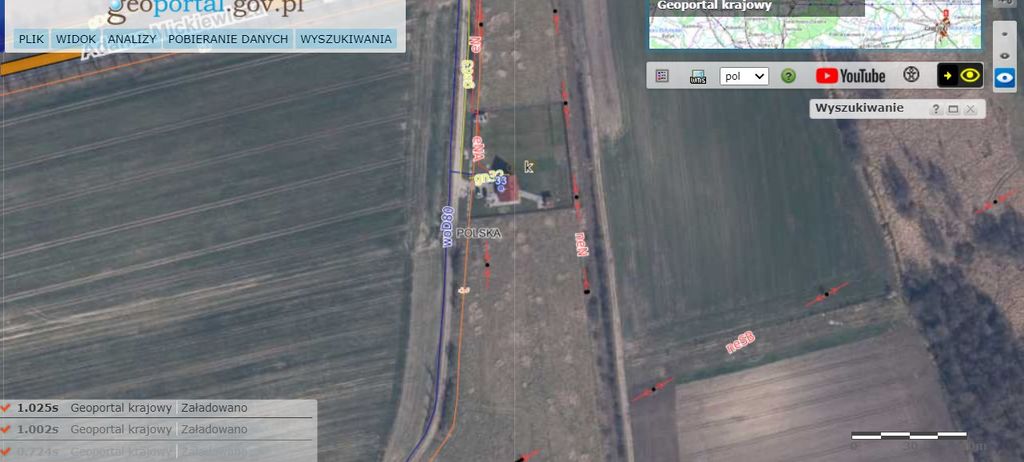Open the green help question mark
1024x462 pixels.
pyautogui.click(x=788, y=76)
